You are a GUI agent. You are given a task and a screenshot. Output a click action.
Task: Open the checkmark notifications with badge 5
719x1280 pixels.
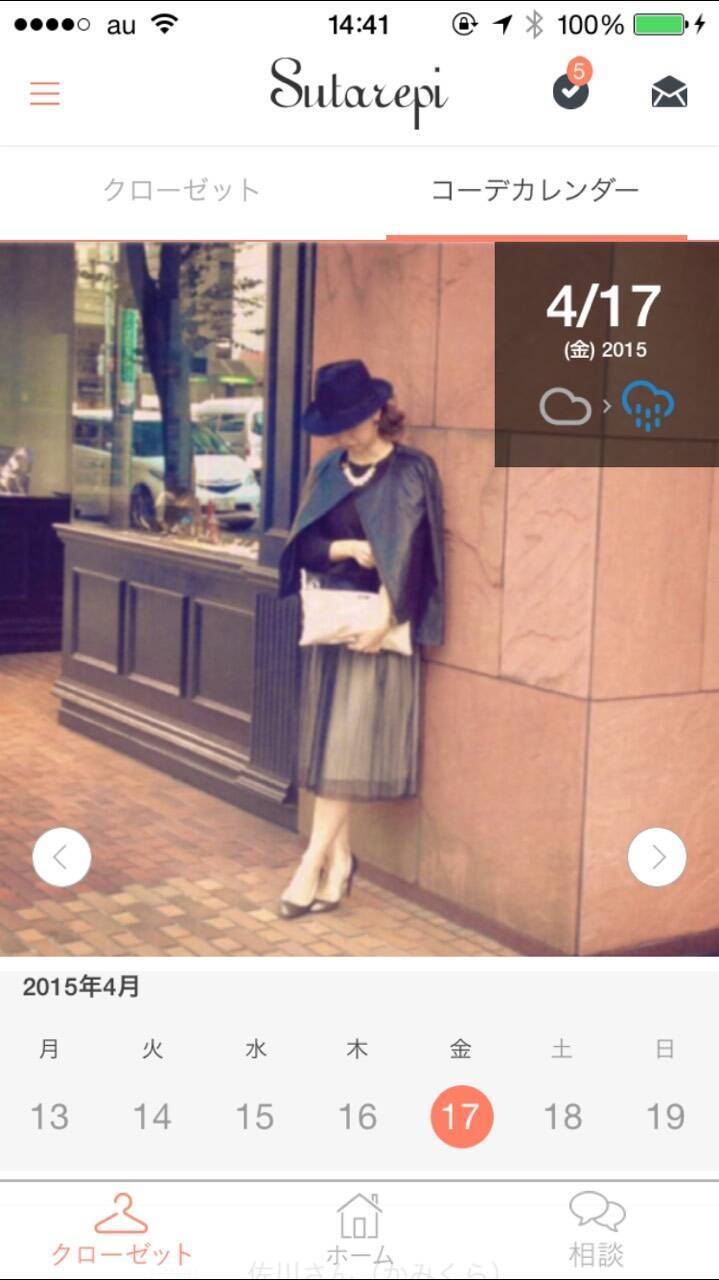(571, 92)
